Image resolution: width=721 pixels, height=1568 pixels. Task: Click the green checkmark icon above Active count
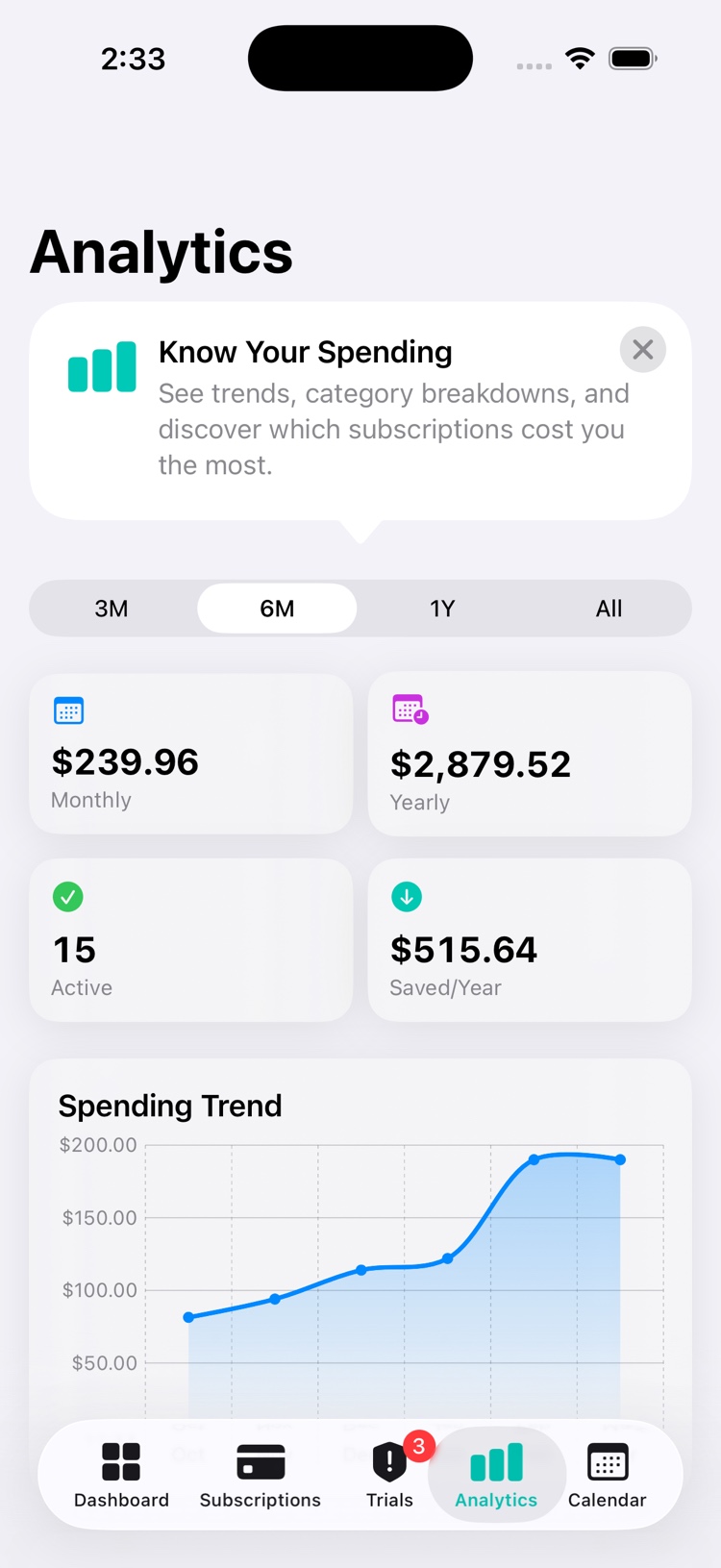coord(68,897)
